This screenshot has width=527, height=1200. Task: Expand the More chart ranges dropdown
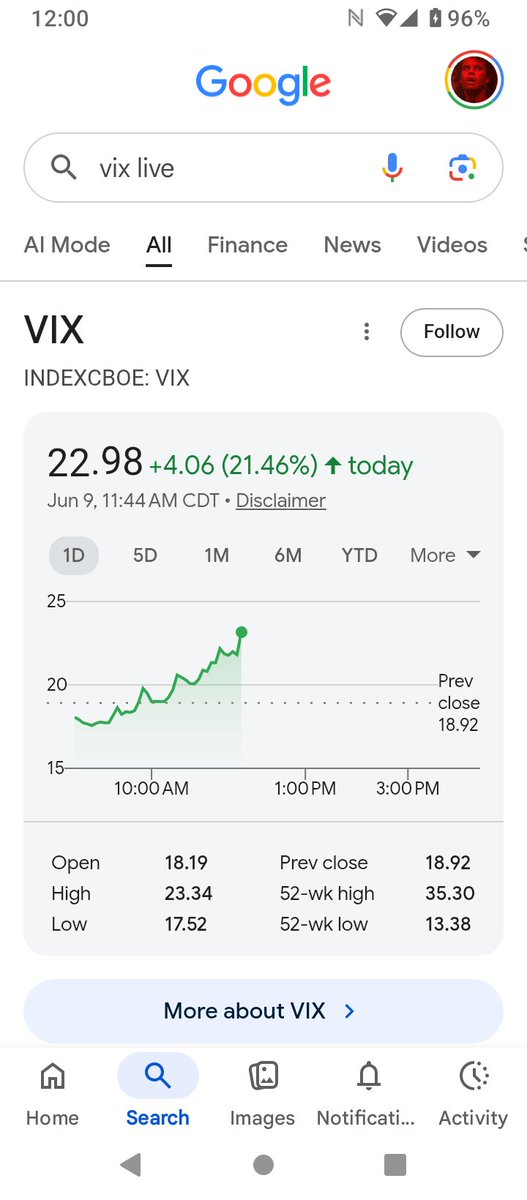pos(445,555)
